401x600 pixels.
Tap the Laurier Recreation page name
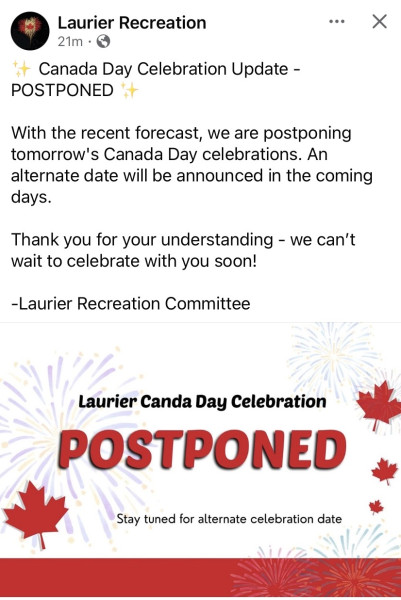[132, 23]
